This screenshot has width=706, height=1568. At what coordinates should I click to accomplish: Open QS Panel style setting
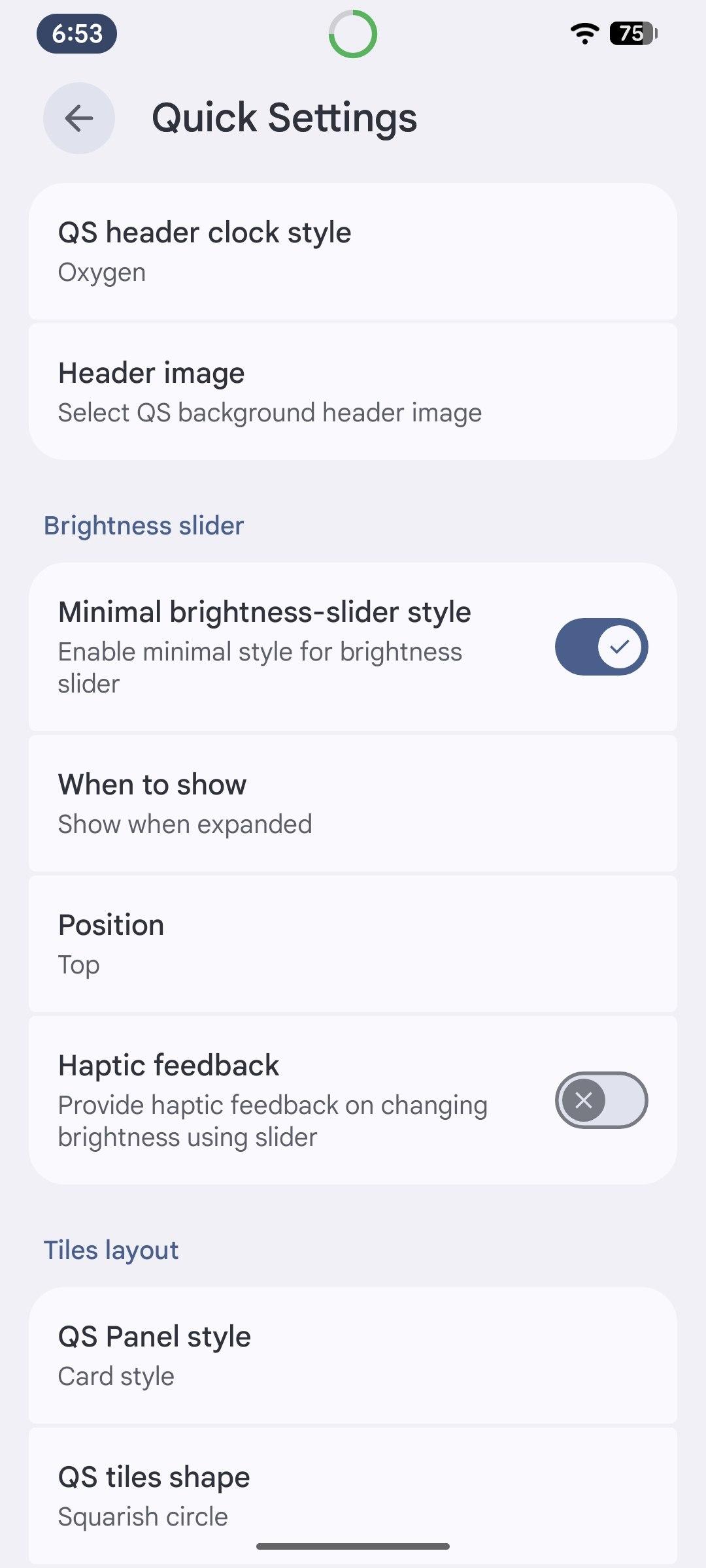point(353,1356)
